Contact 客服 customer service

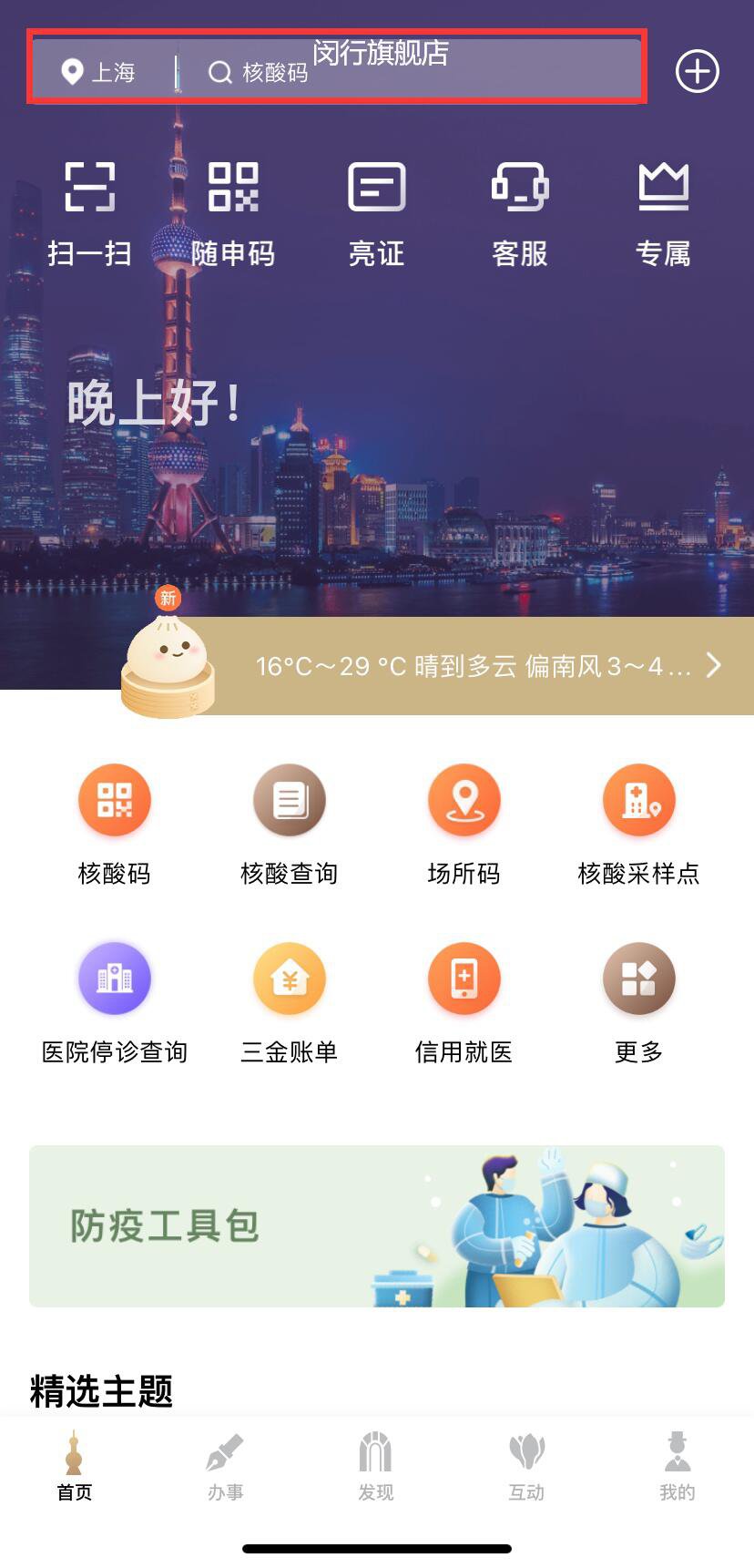pyautogui.click(x=519, y=212)
